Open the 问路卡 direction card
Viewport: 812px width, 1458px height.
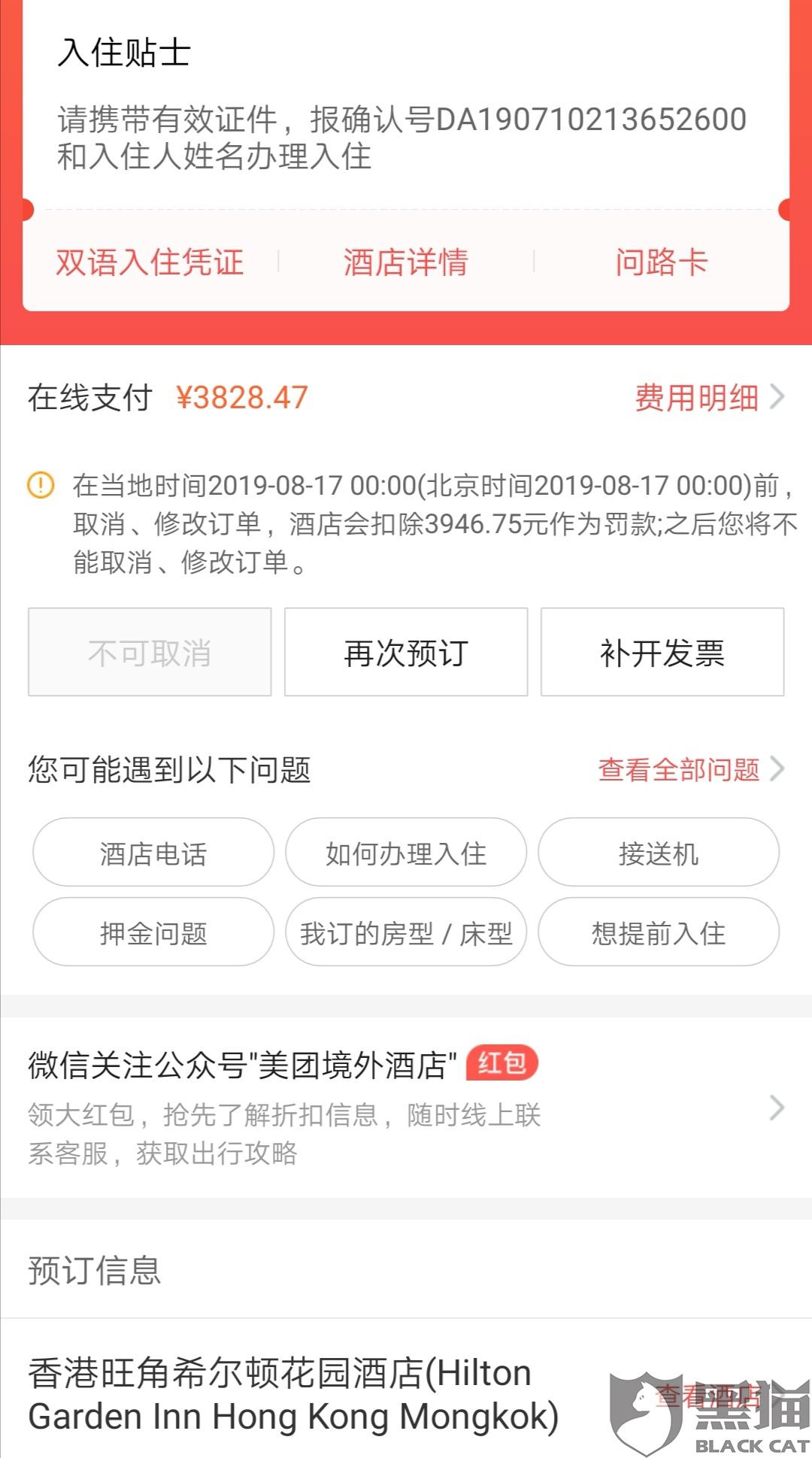click(662, 262)
